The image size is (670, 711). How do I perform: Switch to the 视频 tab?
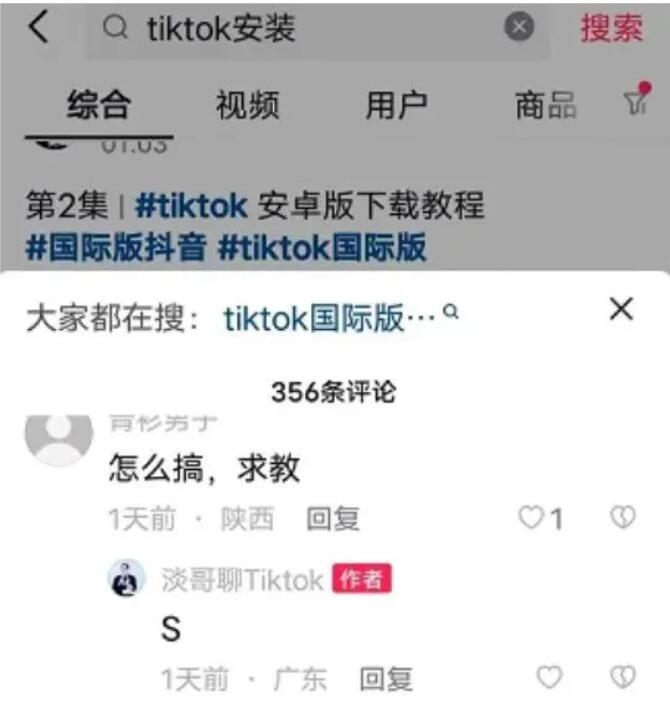point(248,104)
